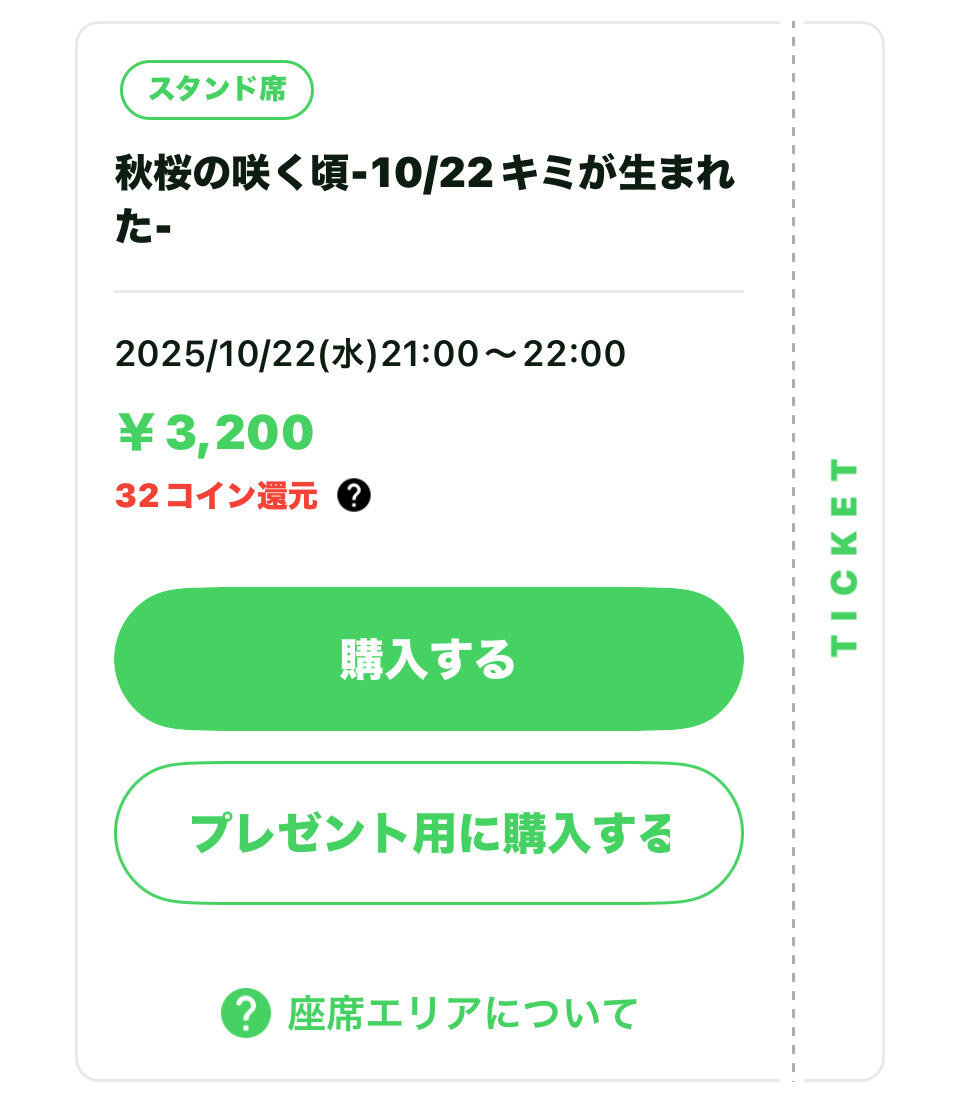960x1103 pixels.
Task: Tap the help icon beside 32コイン還元
Action: click(354, 495)
